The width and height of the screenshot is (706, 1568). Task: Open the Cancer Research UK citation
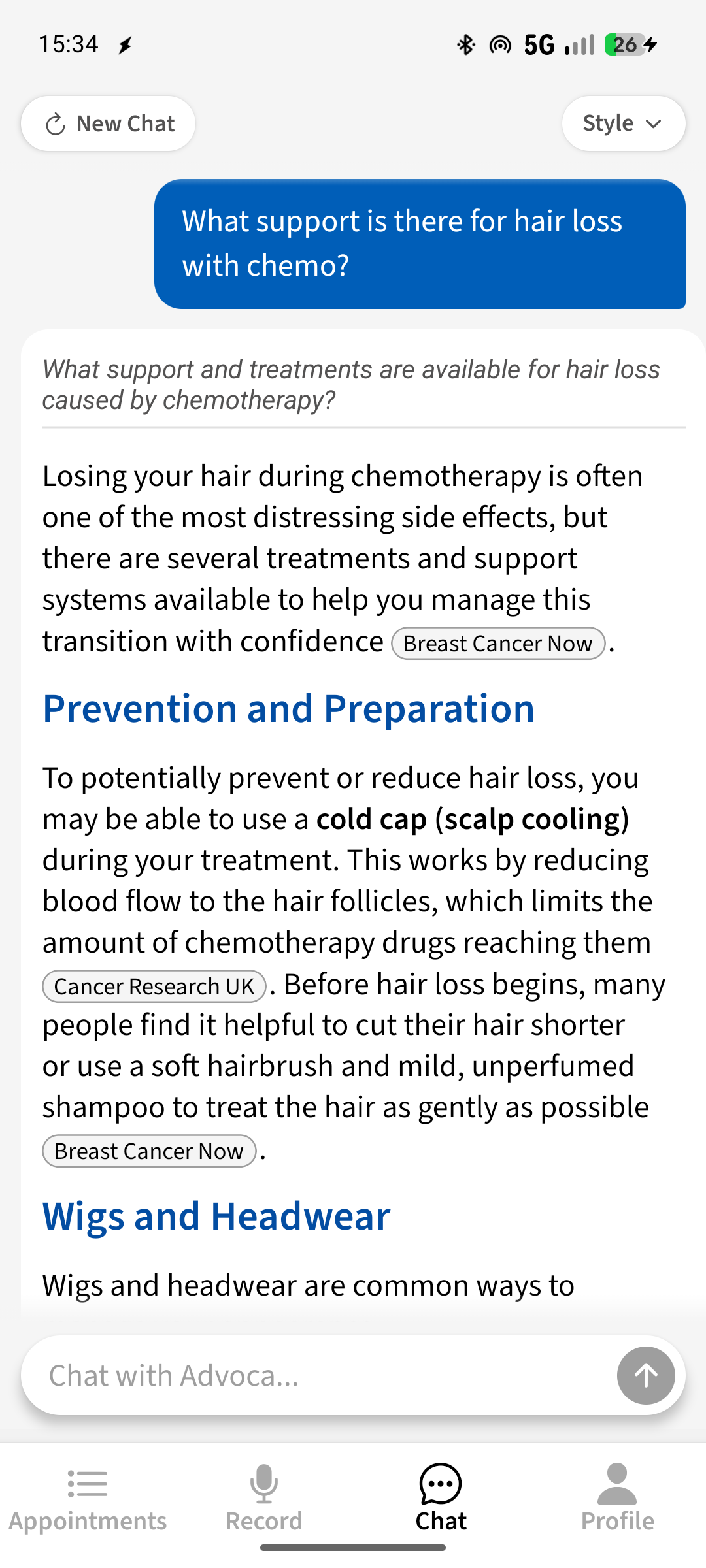click(154, 987)
